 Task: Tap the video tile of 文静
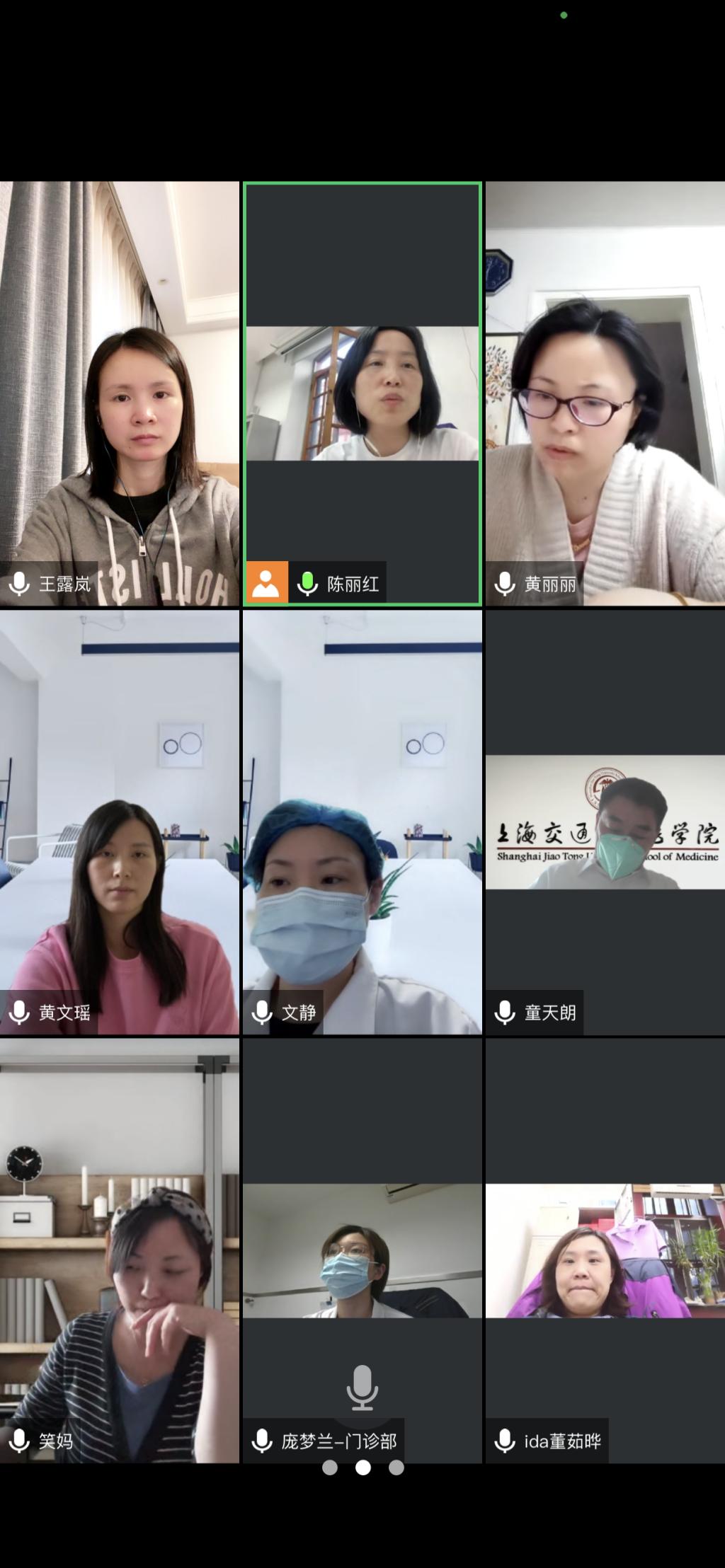362,822
